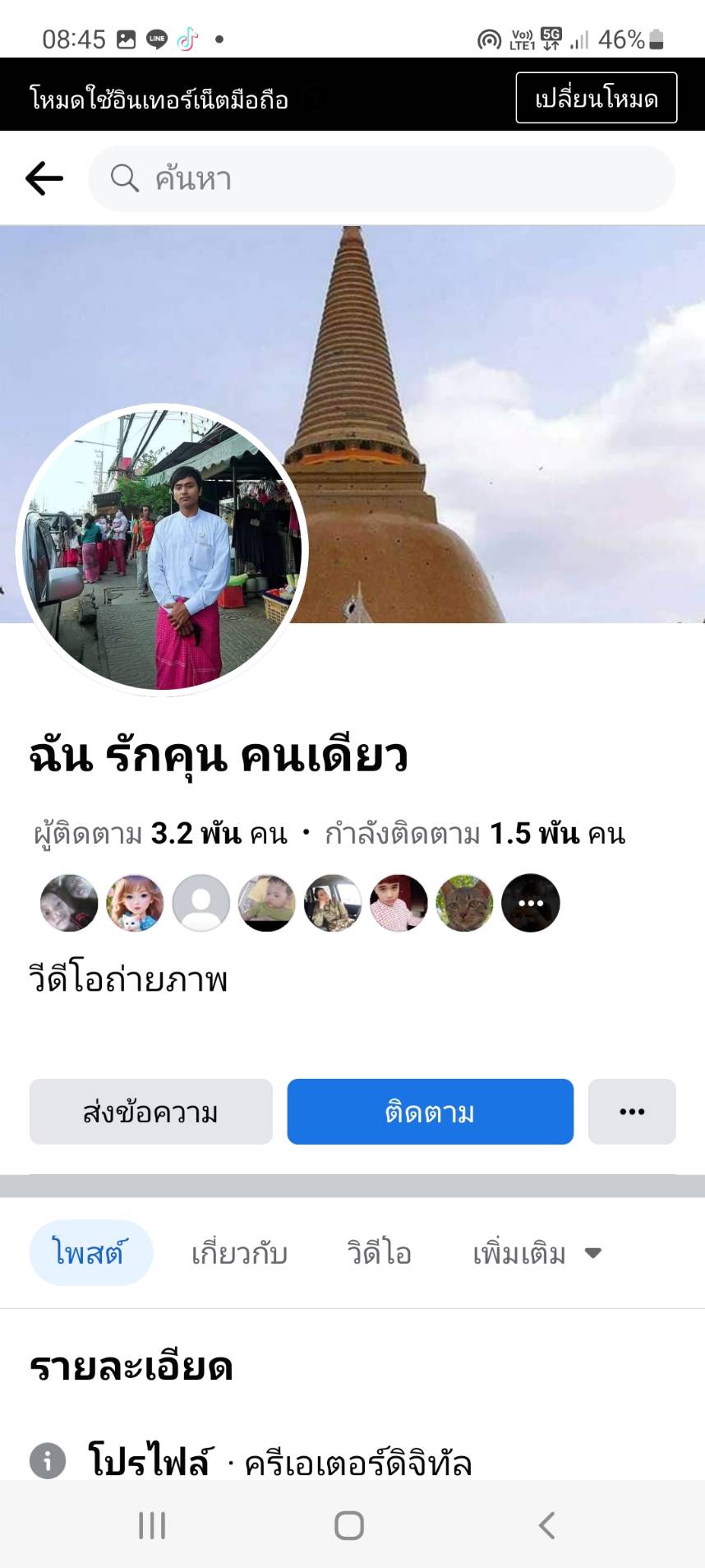Switch to the เกี่ยวกับ tab
The width and height of the screenshot is (705, 1568).
coord(239,1253)
